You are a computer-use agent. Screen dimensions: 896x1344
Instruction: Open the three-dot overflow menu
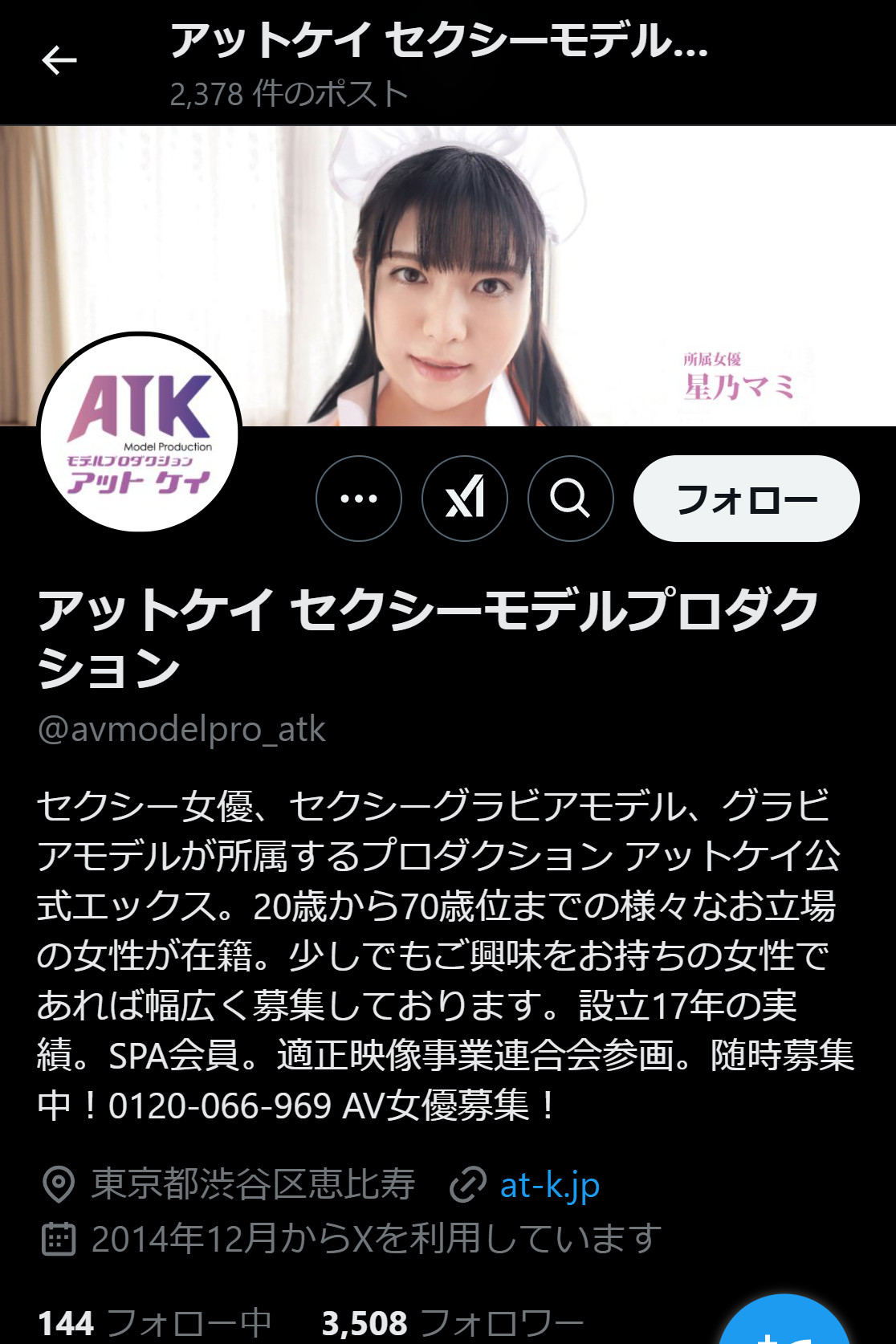pyautogui.click(x=359, y=499)
